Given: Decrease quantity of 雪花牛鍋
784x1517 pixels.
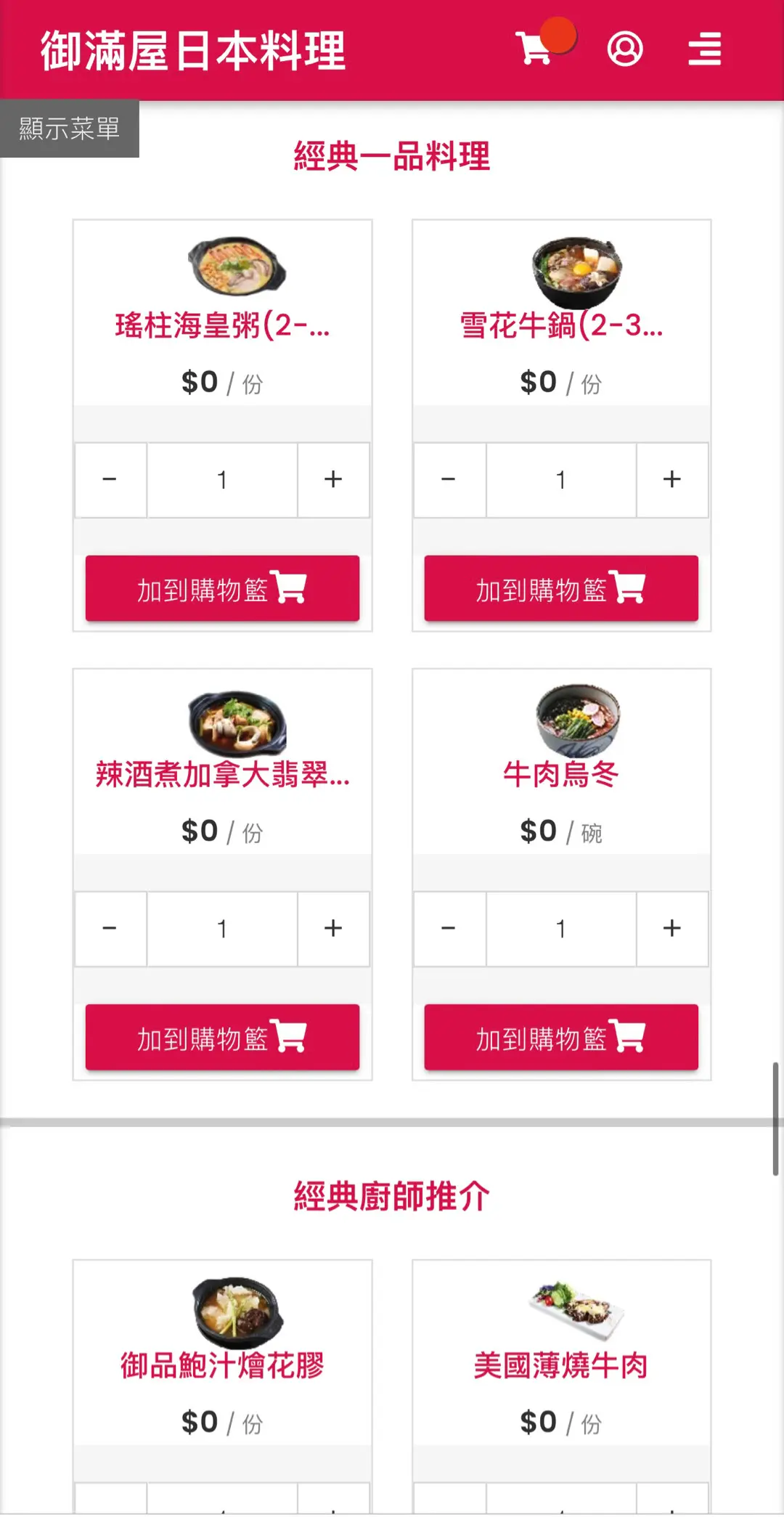Looking at the screenshot, I should point(449,479).
